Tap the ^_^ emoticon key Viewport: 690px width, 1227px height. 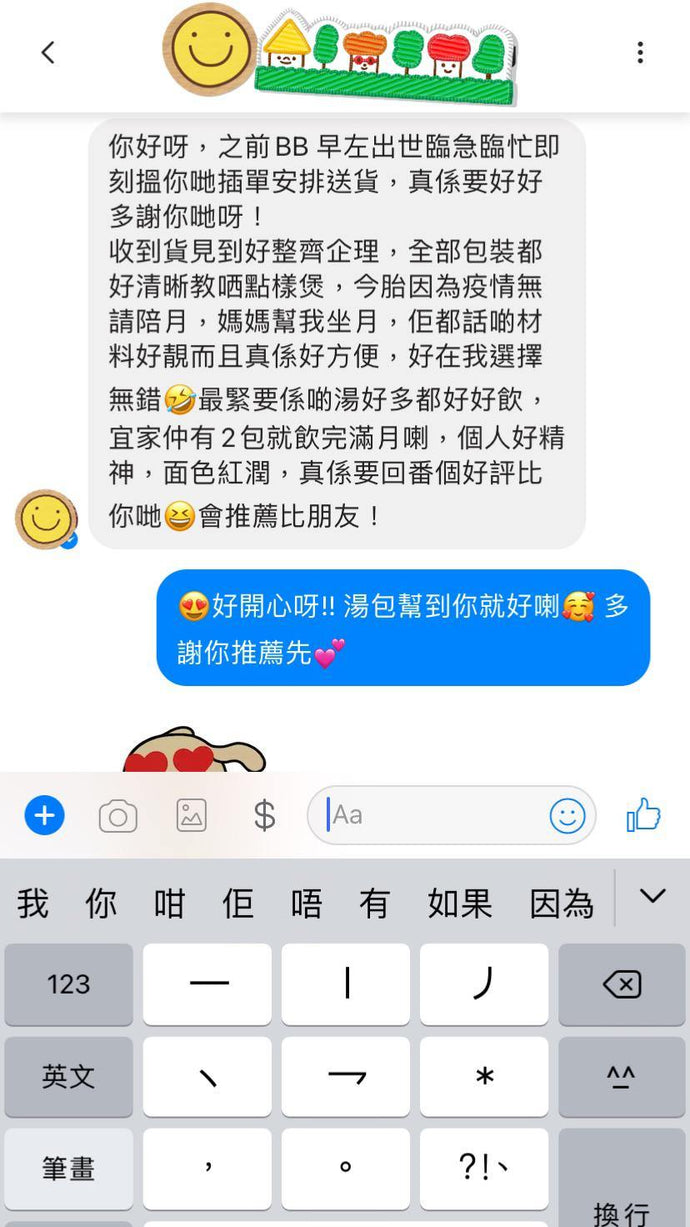pyautogui.click(x=622, y=1077)
